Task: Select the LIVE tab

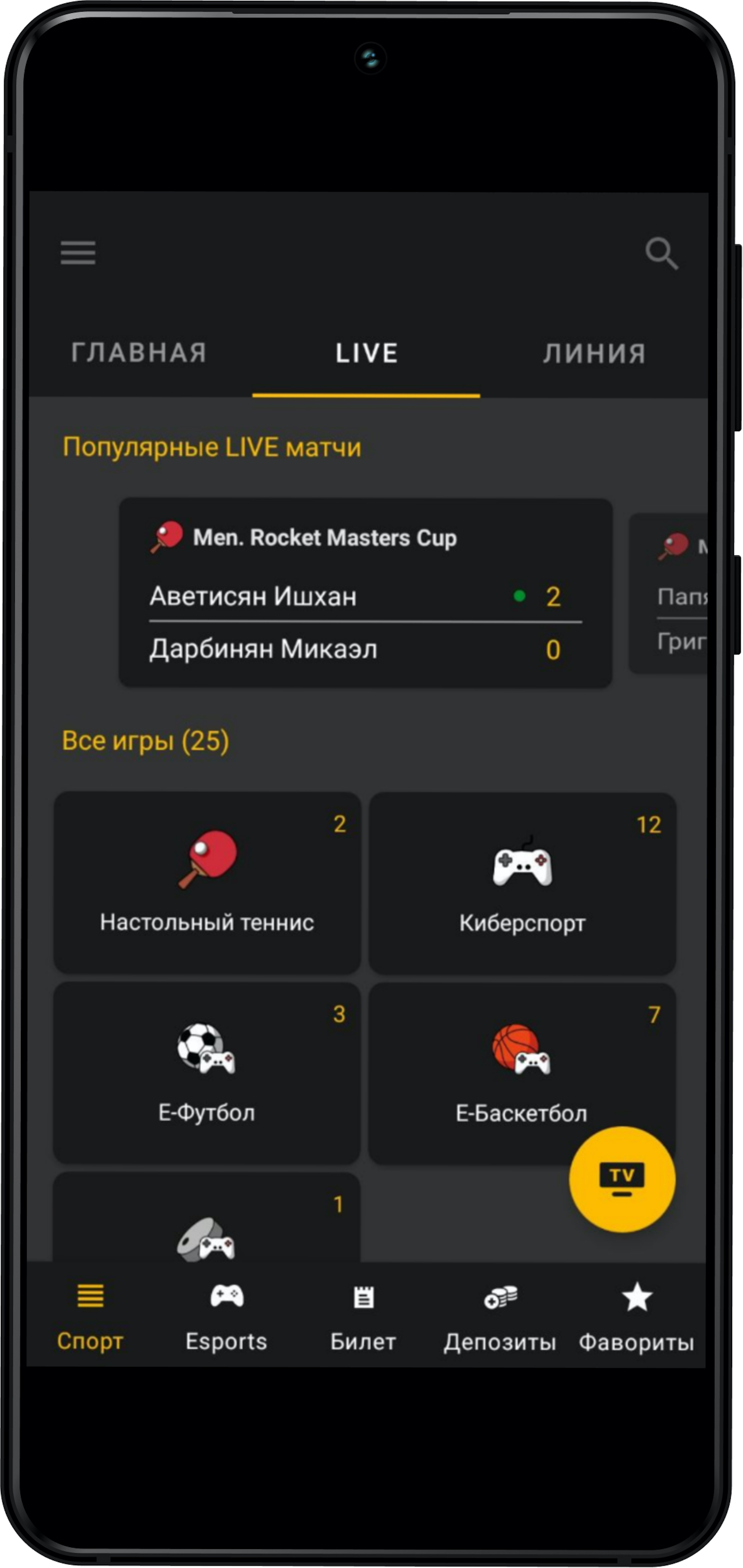Action: pos(366,353)
